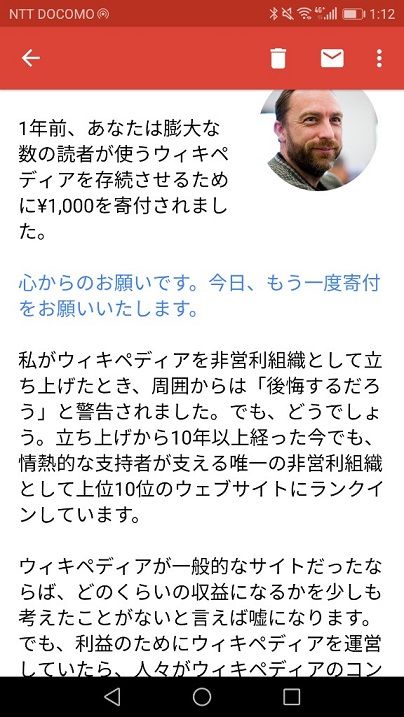Tap the system home button
The height and width of the screenshot is (717, 404).
pos(202,697)
